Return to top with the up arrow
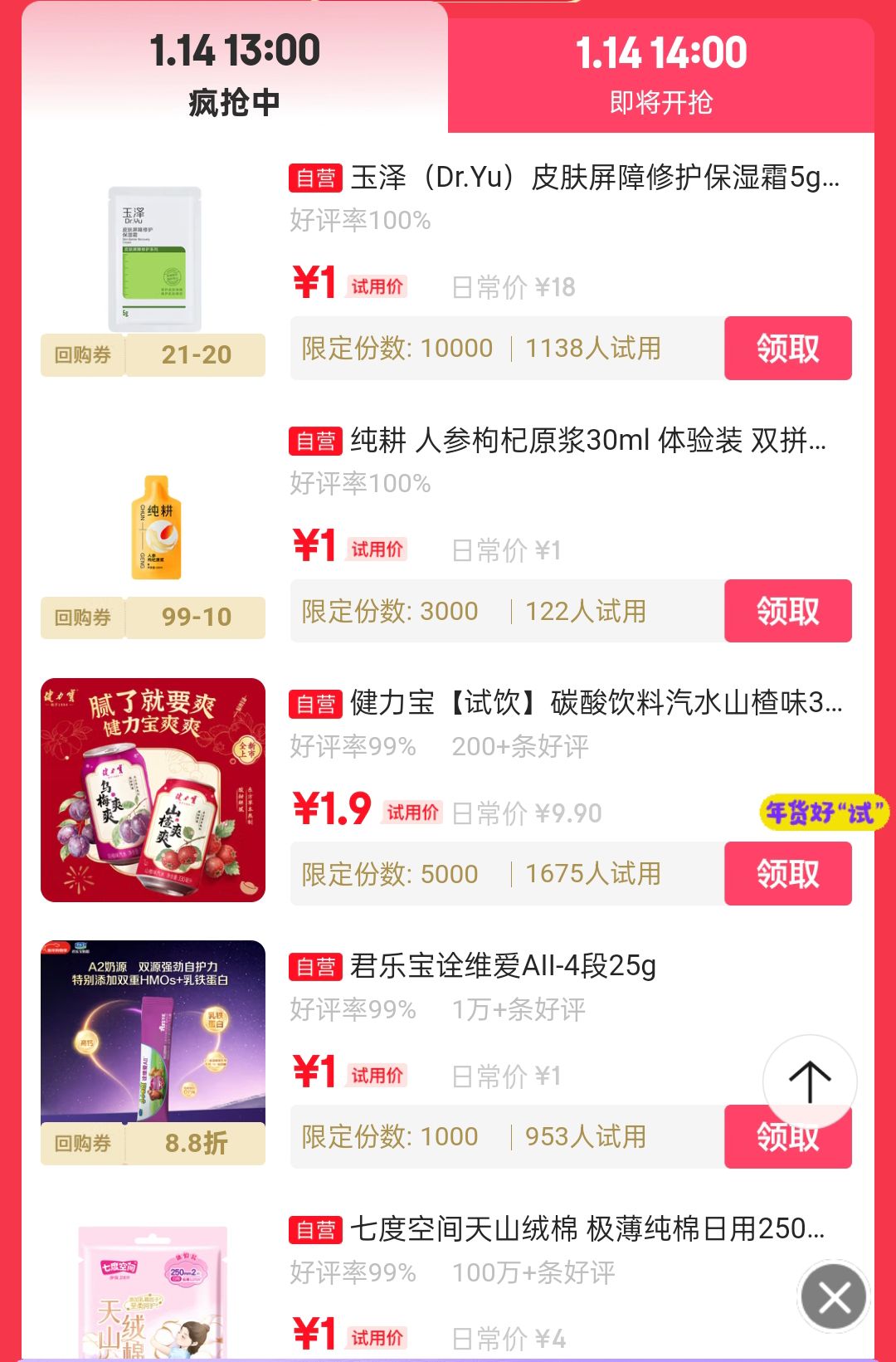Screen dimensions: 896x1362 click(809, 1081)
